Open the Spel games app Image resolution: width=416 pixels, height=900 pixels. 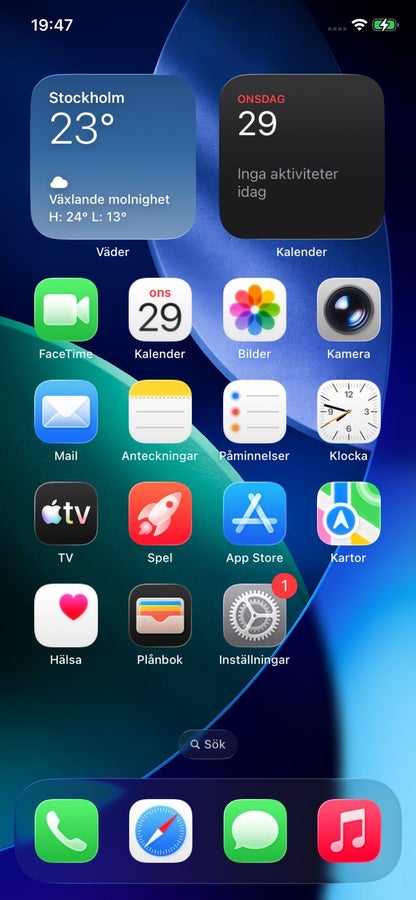[160, 514]
